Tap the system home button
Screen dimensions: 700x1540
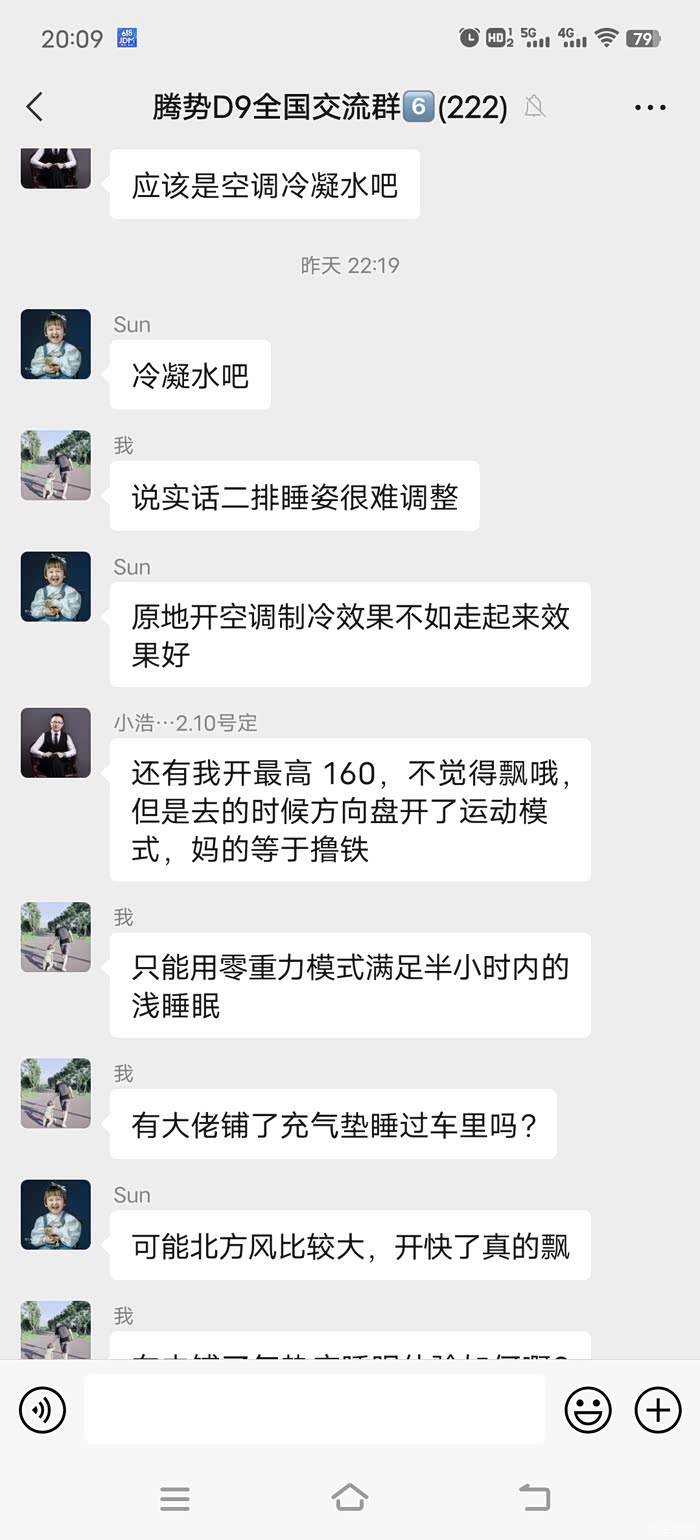[349, 1497]
